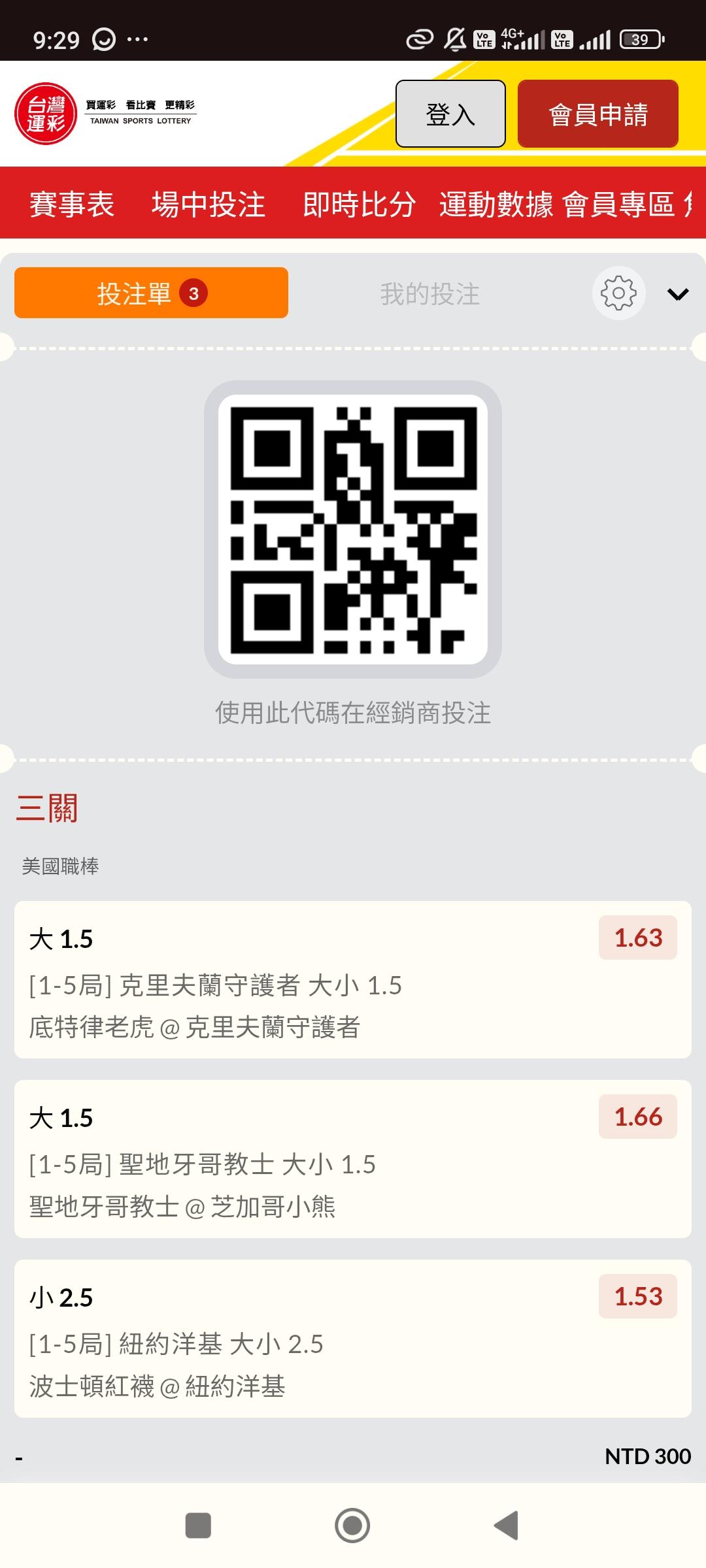Viewport: 706px width, 1568px height.
Task: Open 會員專區 member area
Action: [x=618, y=204]
